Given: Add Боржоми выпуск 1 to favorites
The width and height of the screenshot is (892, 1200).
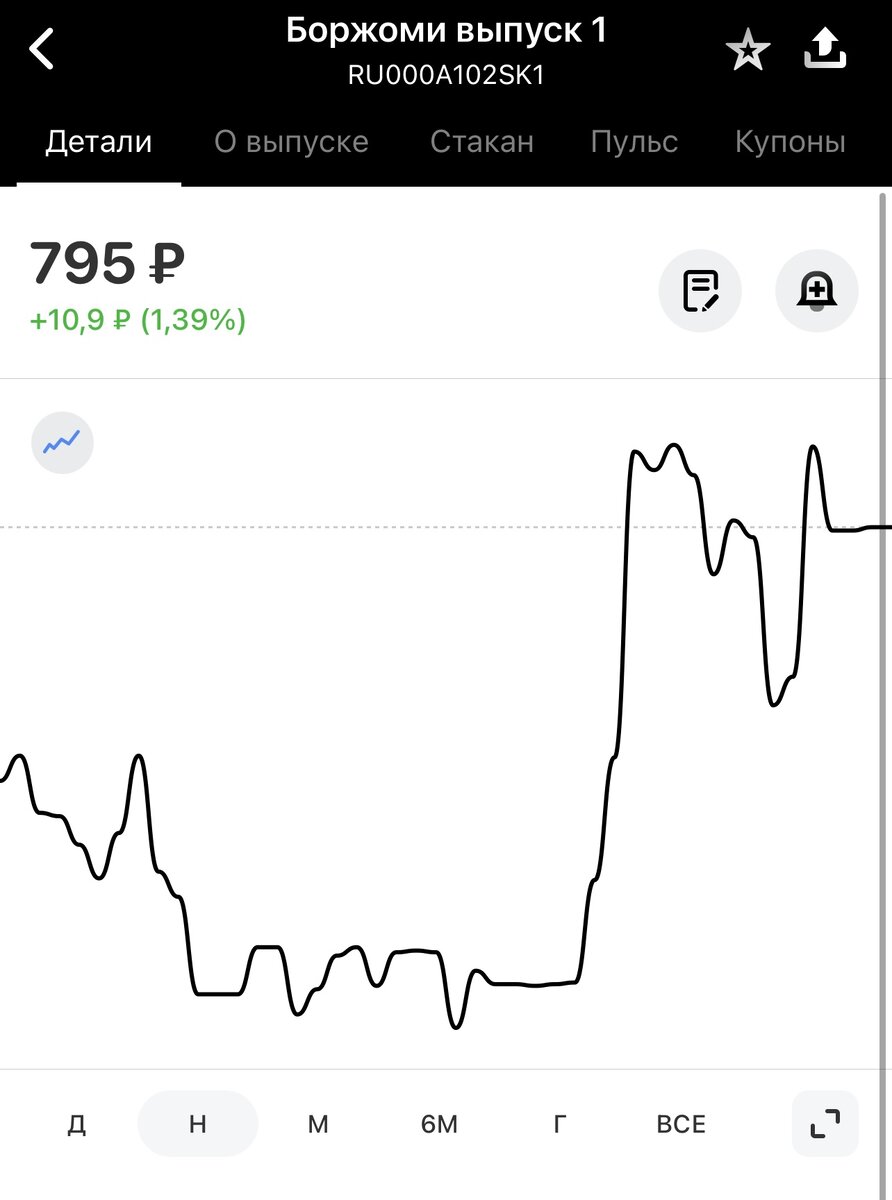Looking at the screenshot, I should point(747,50).
